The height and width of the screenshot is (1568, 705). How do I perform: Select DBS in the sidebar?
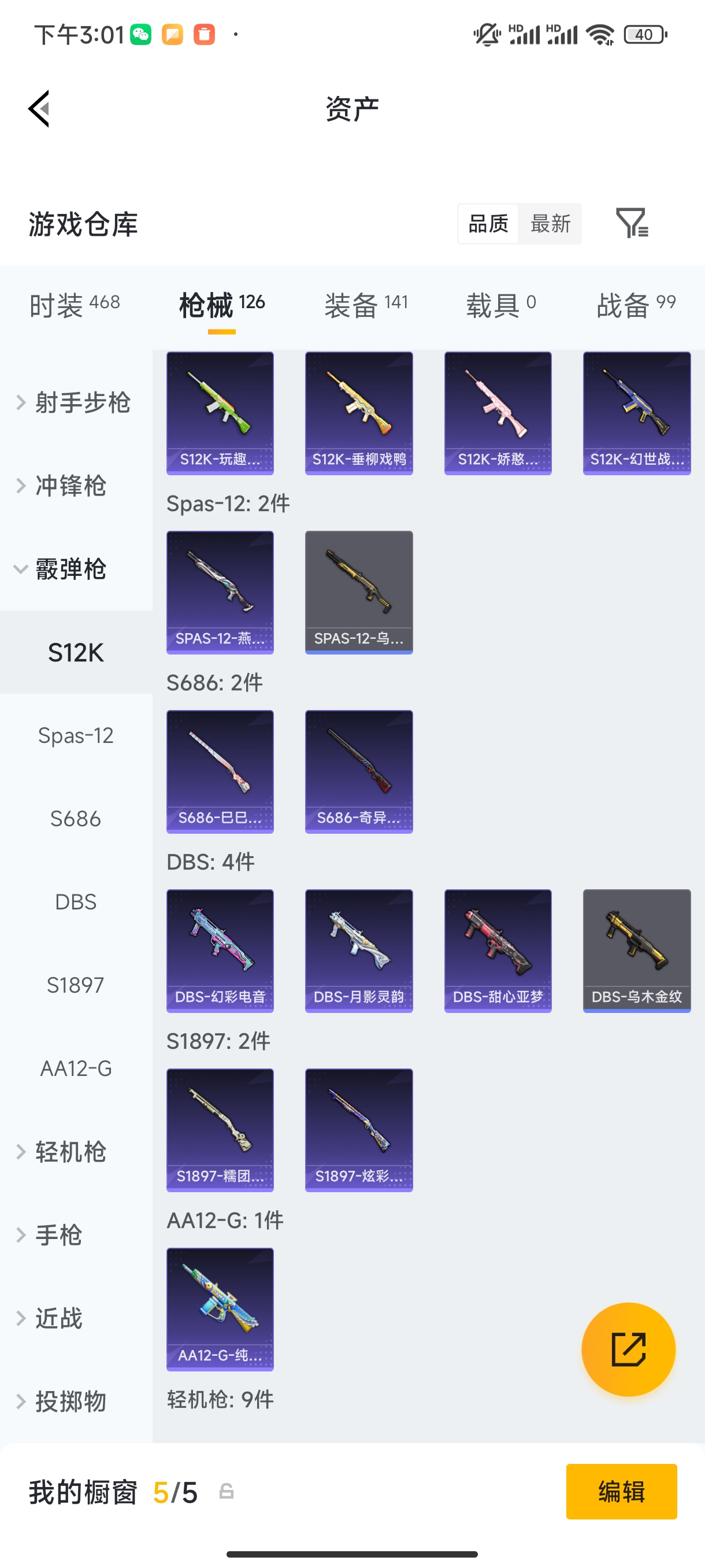pyautogui.click(x=76, y=901)
